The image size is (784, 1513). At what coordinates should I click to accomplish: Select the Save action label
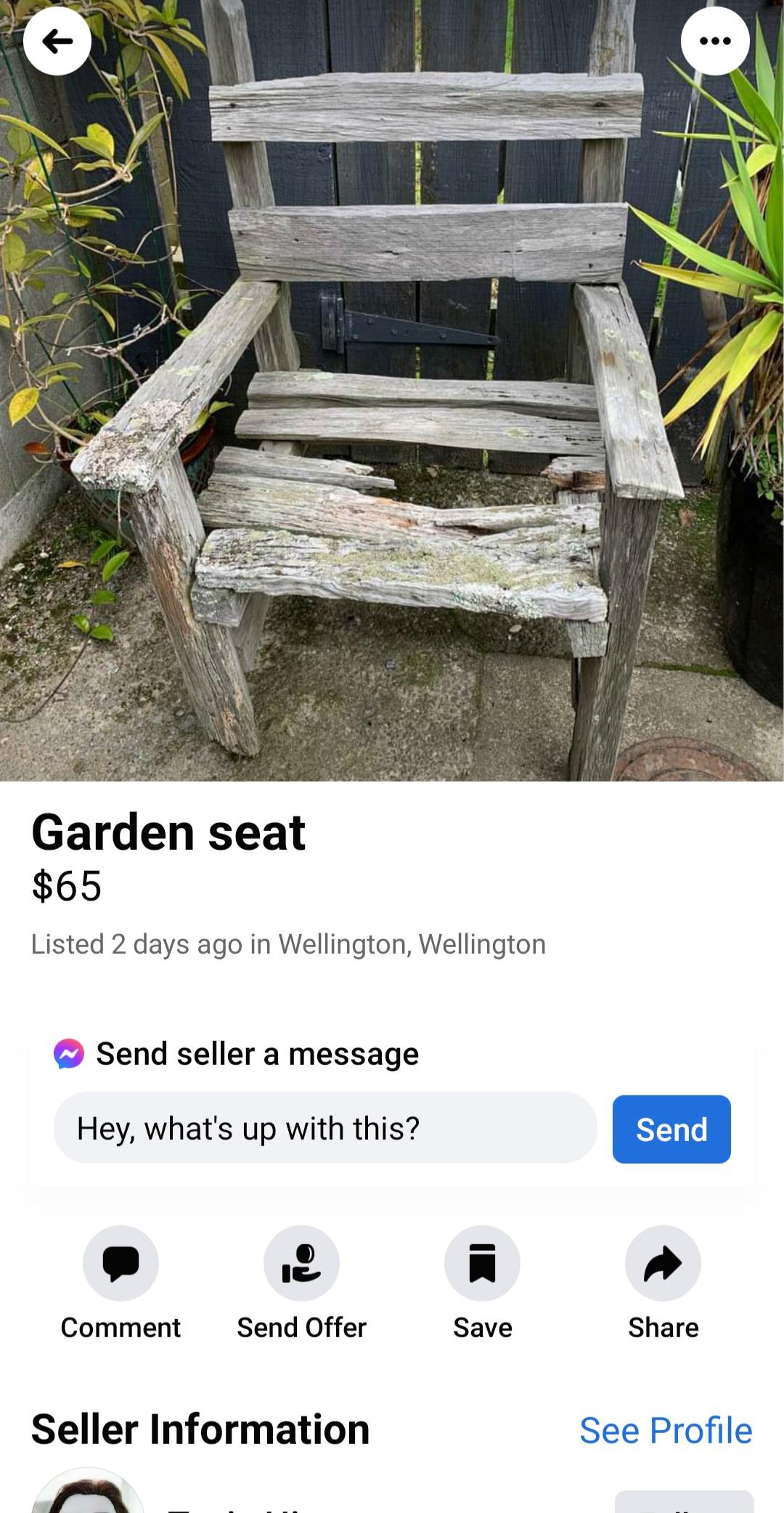pos(482,1327)
